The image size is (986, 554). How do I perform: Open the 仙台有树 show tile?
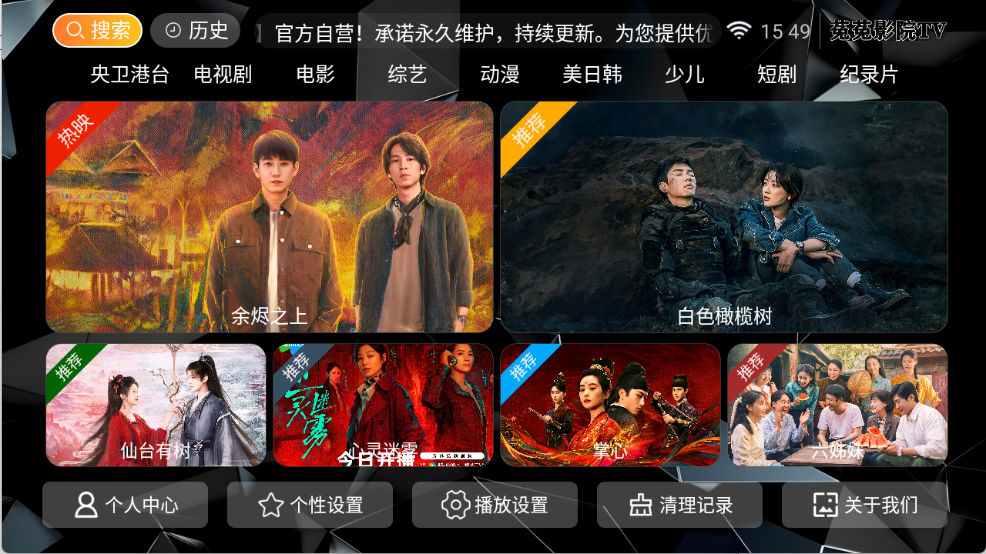tap(155, 405)
